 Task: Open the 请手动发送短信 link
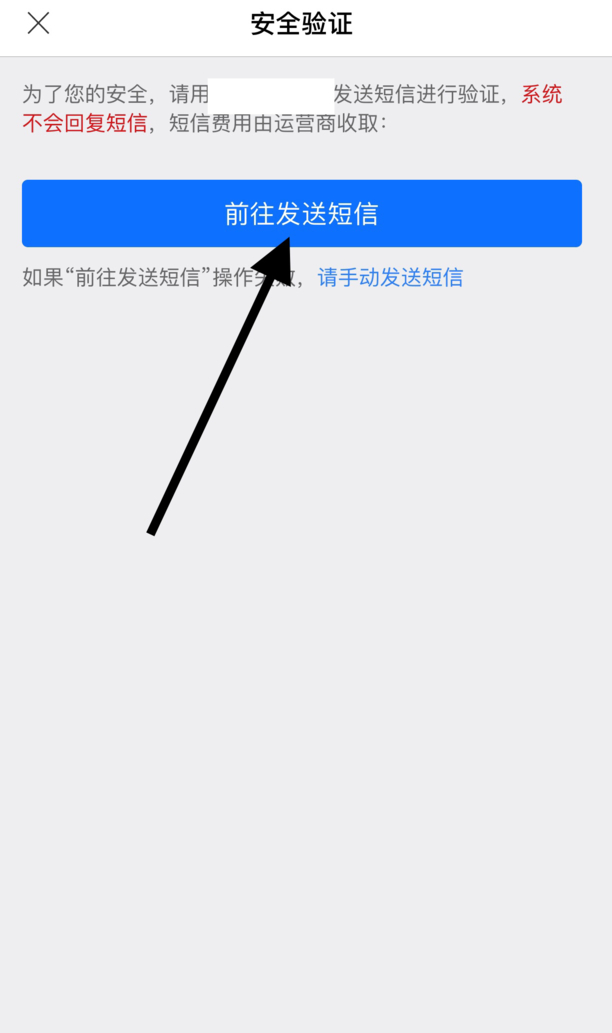click(x=390, y=277)
